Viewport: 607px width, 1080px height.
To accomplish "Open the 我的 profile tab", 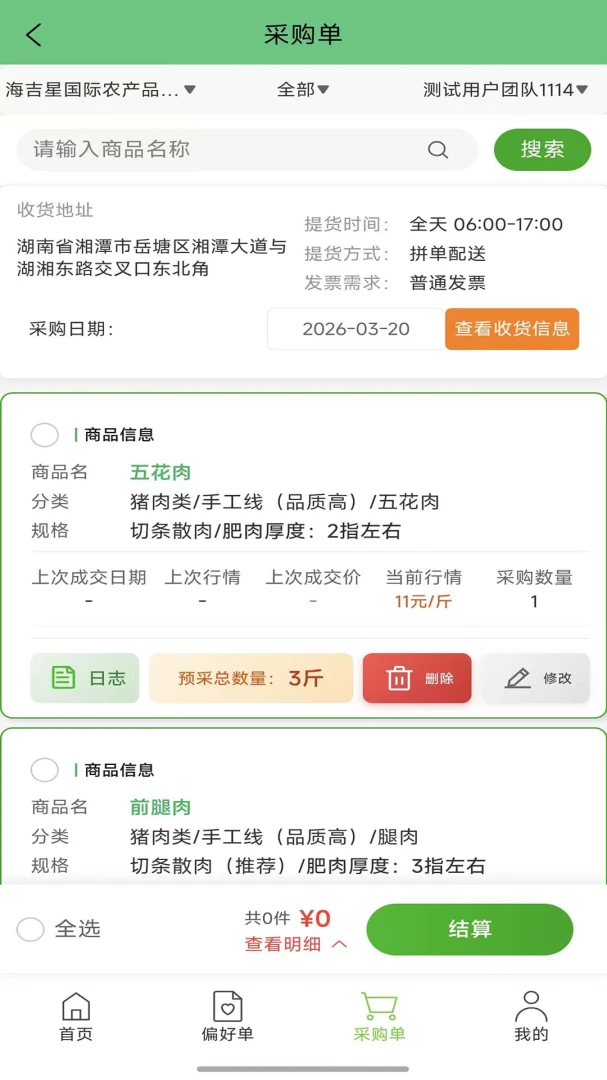I will (531, 1017).
